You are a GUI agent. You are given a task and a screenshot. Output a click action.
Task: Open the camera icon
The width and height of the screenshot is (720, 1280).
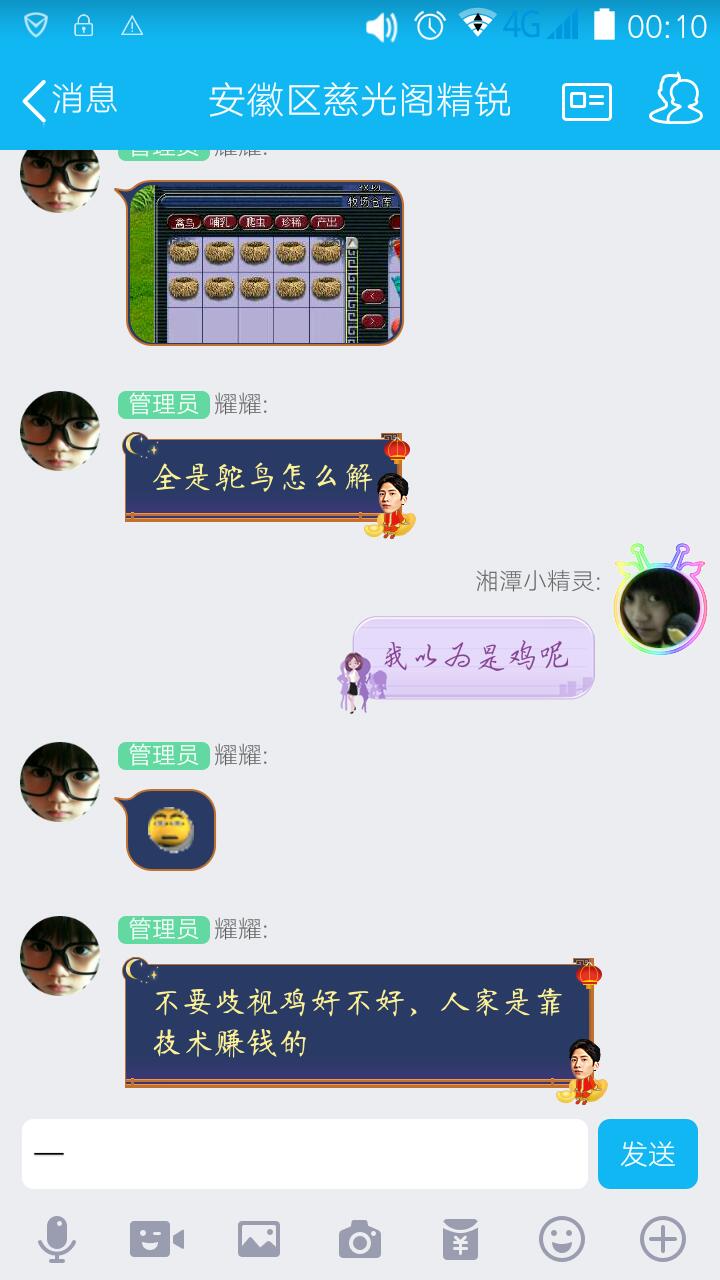(360, 1240)
